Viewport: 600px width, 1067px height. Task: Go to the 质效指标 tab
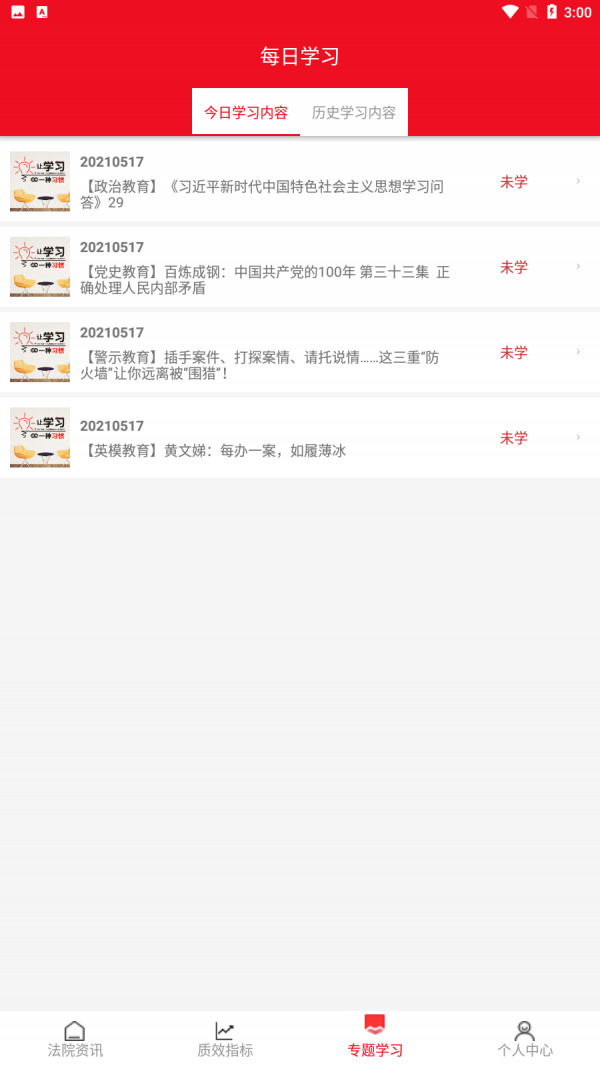pyautogui.click(x=225, y=1039)
